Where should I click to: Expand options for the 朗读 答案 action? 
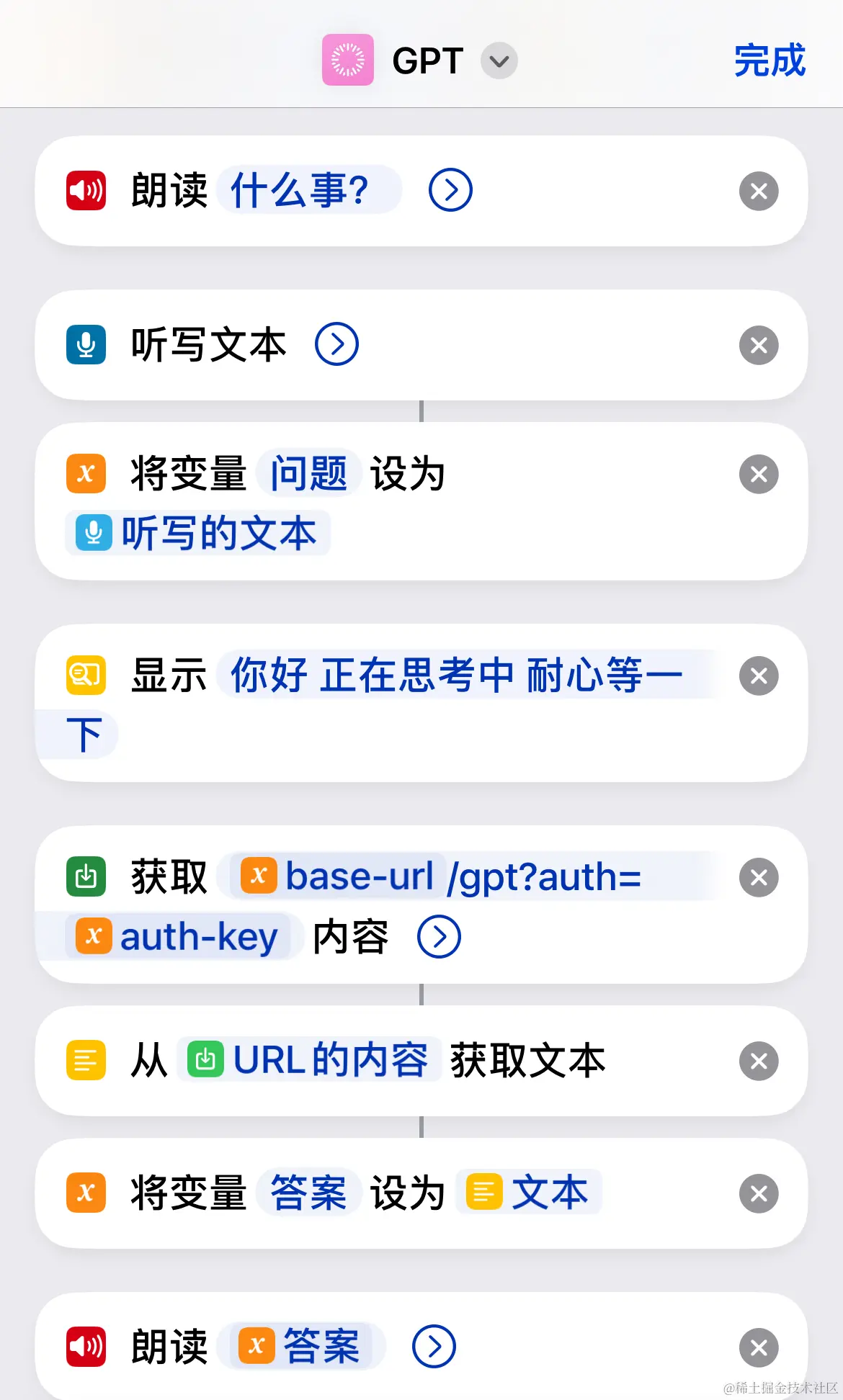(x=434, y=1346)
